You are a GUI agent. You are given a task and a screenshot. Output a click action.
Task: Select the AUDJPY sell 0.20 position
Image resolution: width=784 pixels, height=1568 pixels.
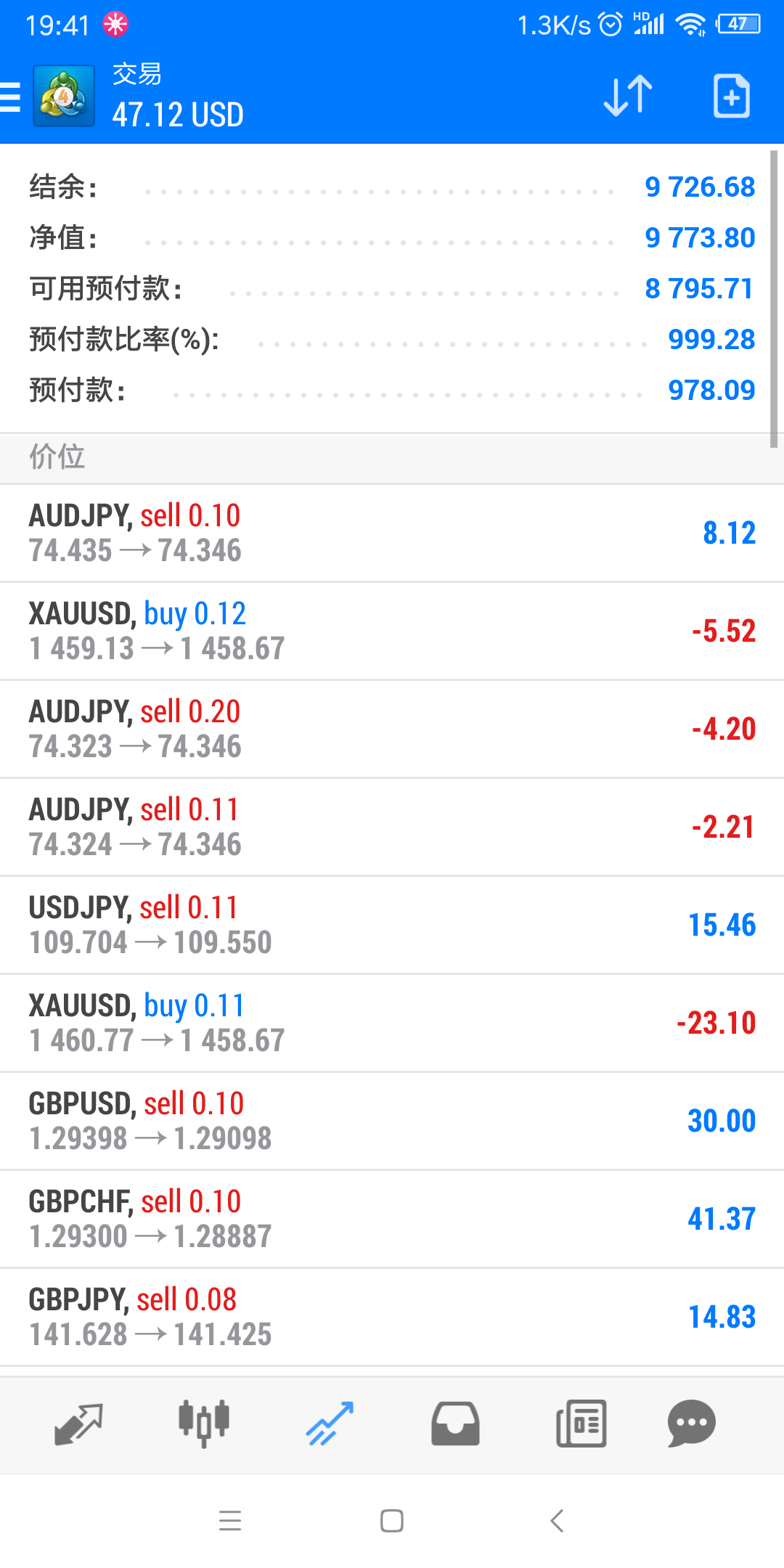pyautogui.click(x=392, y=729)
